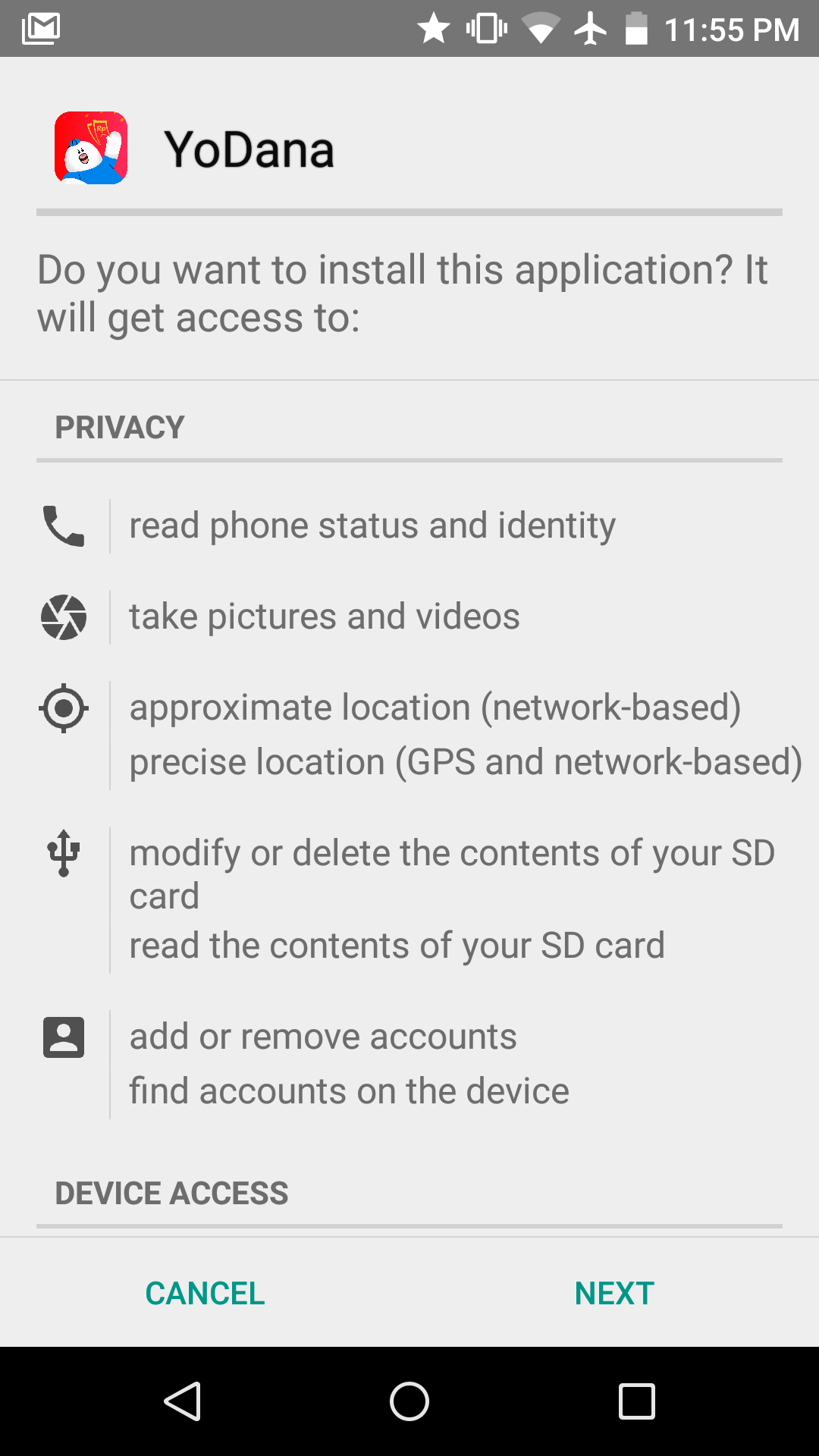Go back using the navigation bar
The width and height of the screenshot is (819, 1456).
[182, 1401]
